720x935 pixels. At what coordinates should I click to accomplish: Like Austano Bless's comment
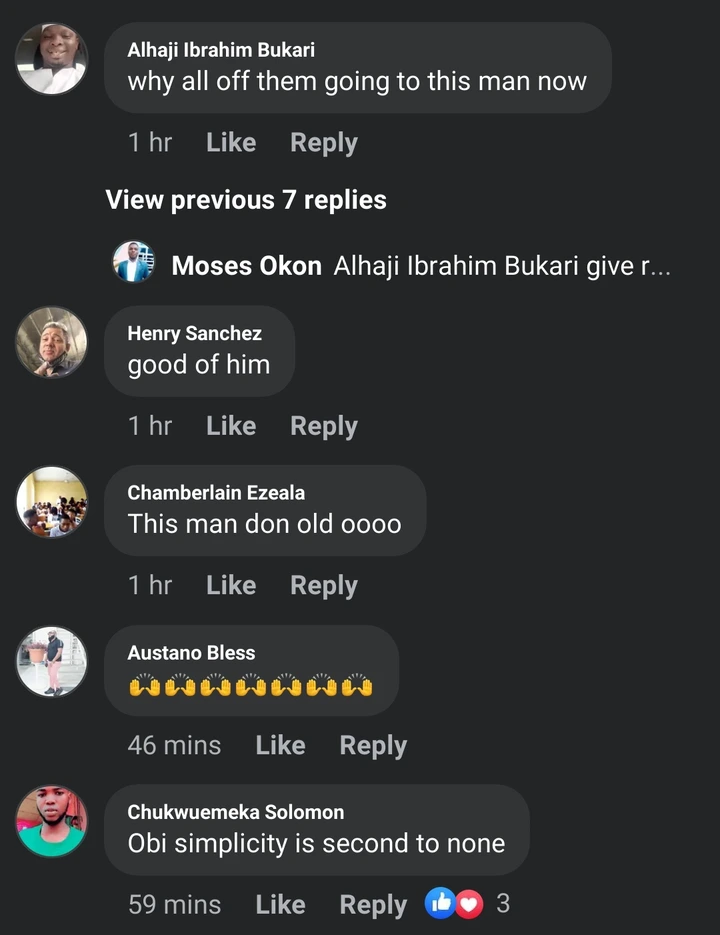280,745
